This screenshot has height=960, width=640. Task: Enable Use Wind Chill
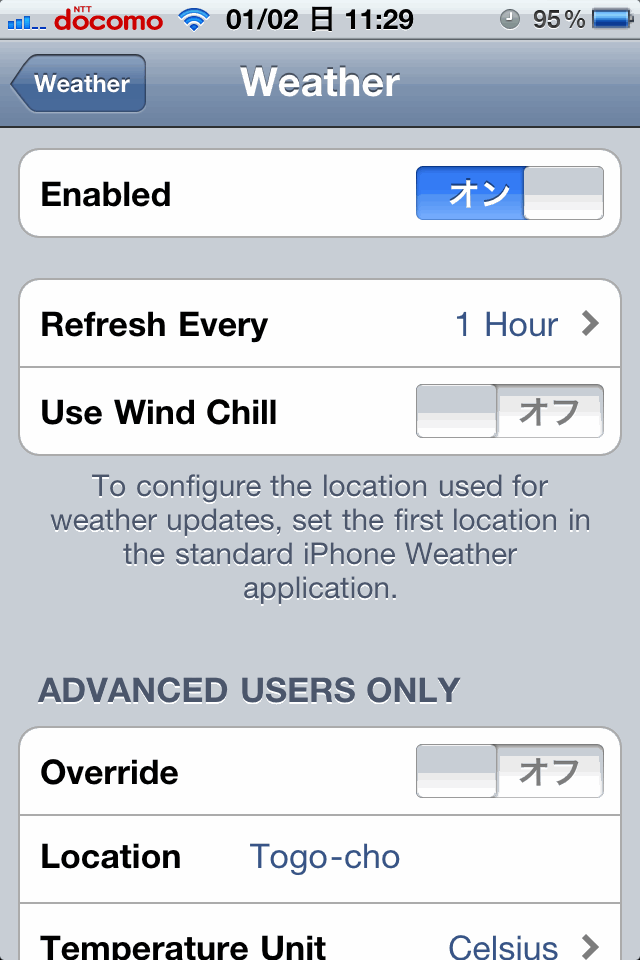tap(509, 411)
